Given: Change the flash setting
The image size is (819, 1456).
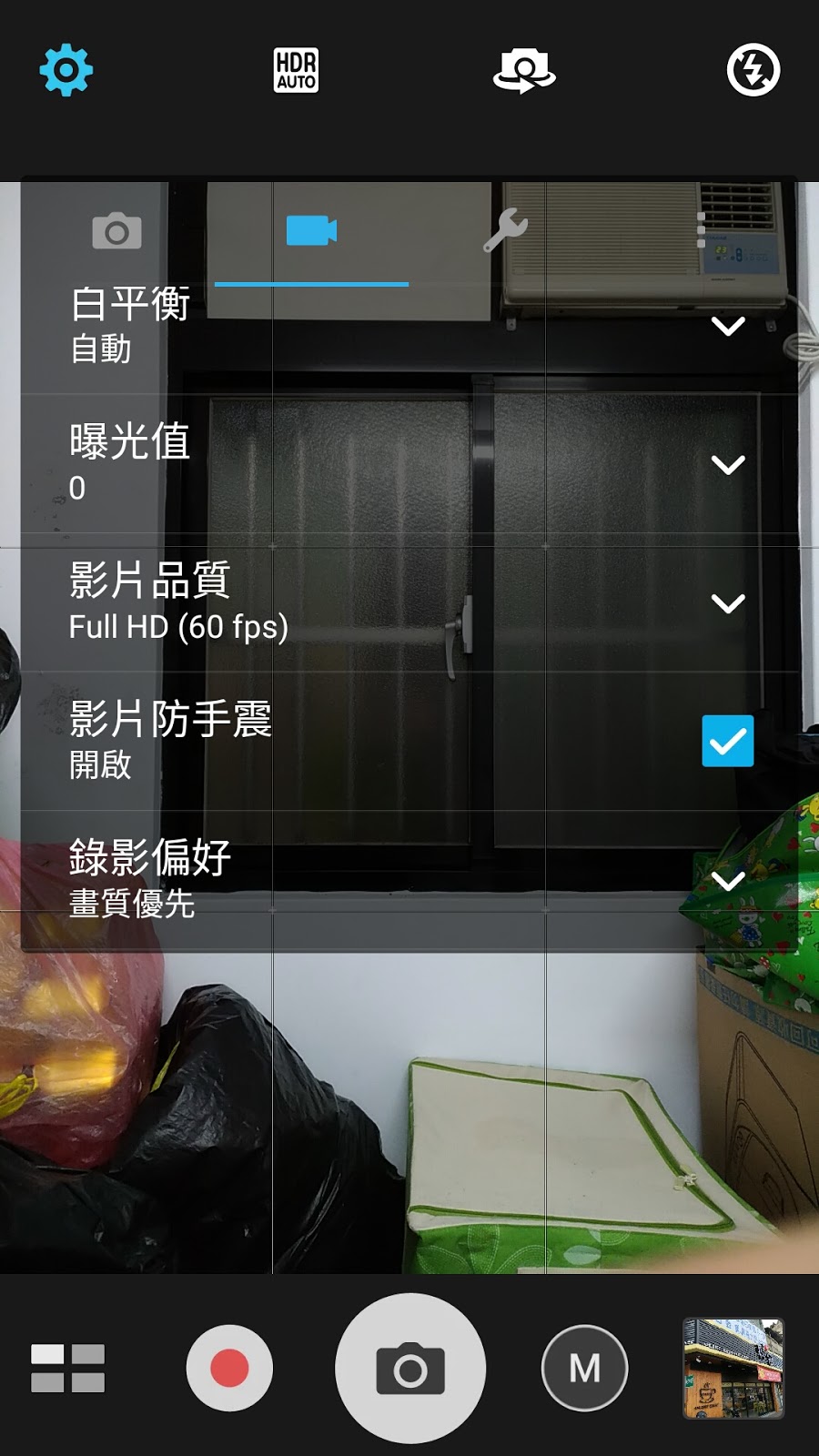Looking at the screenshot, I should click(753, 70).
